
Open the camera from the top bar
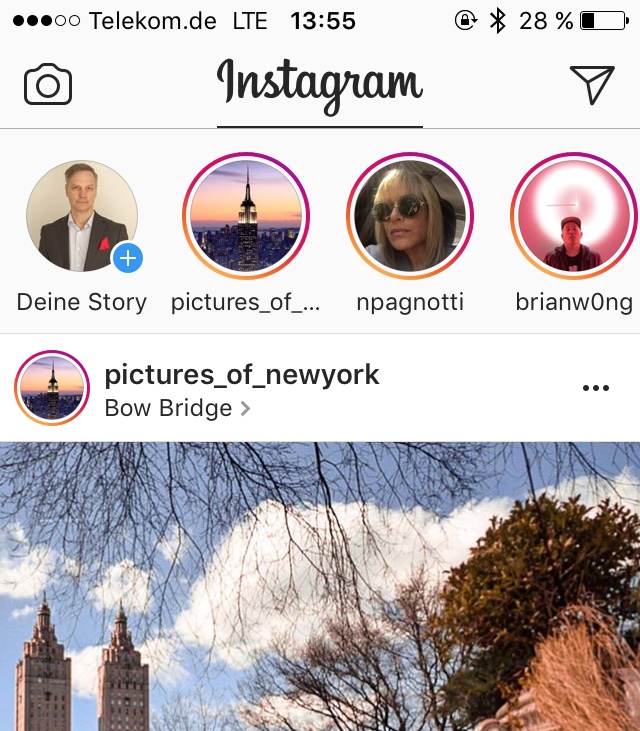tap(48, 84)
